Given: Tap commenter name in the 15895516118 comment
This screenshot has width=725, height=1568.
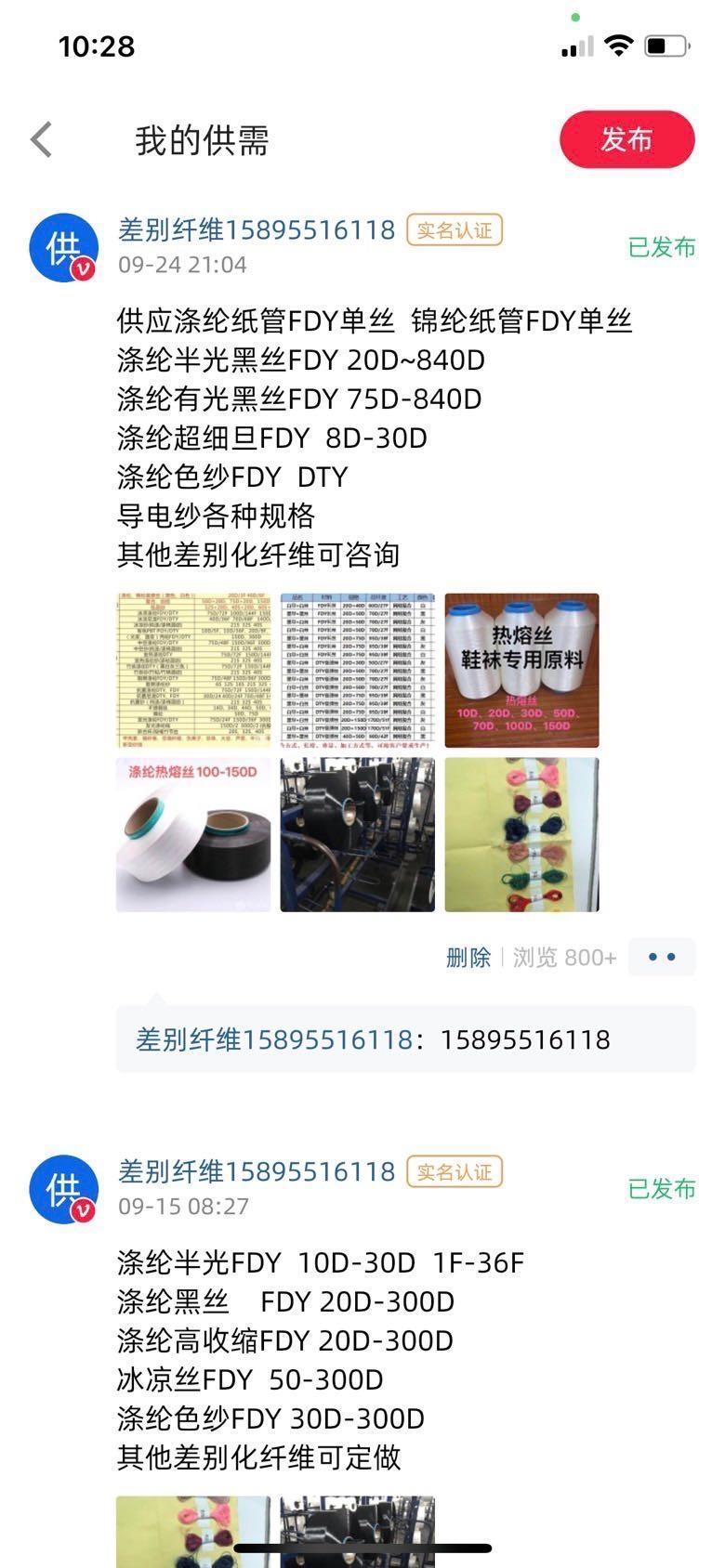Looking at the screenshot, I should [x=273, y=1039].
